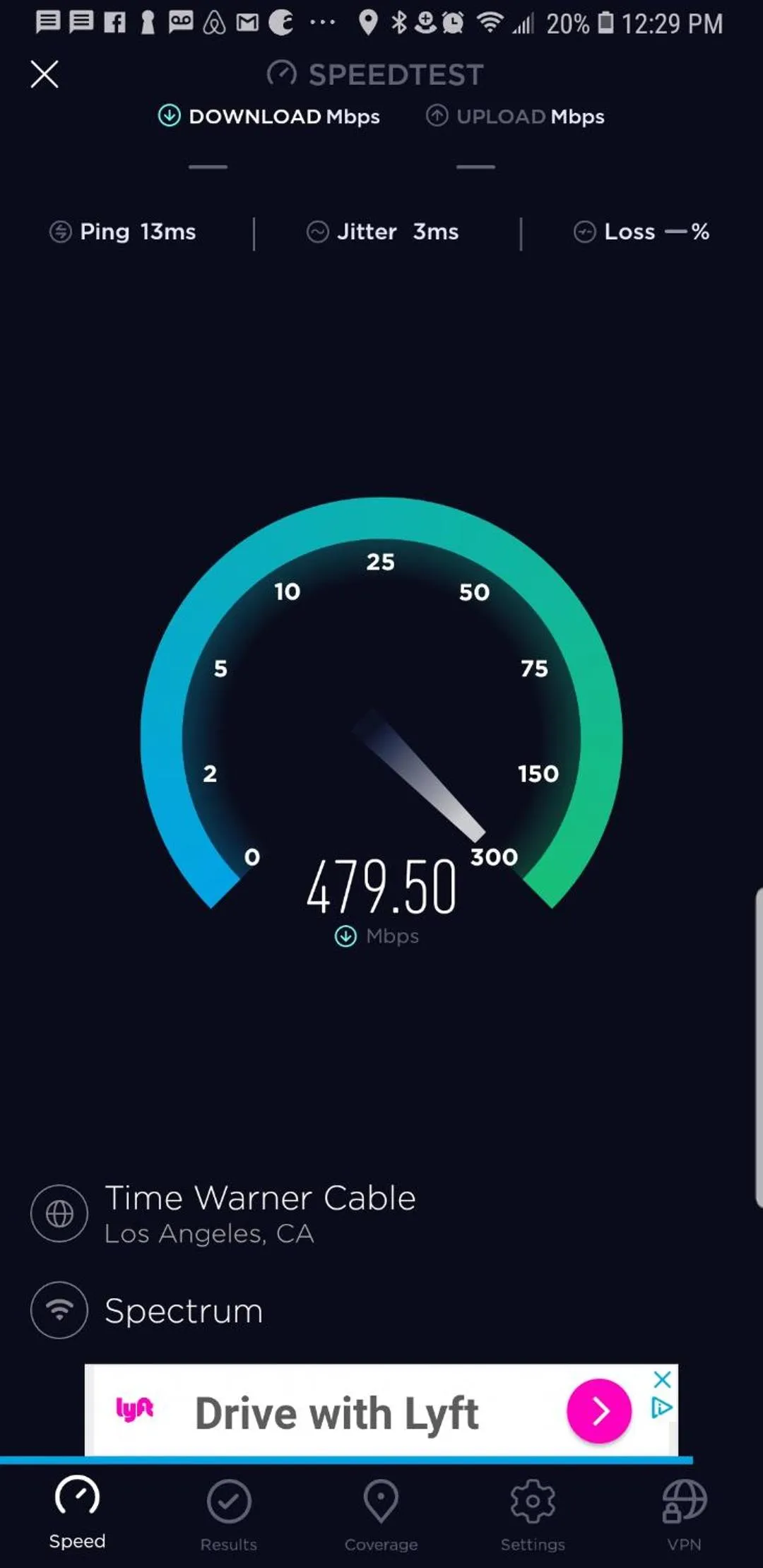Close the Lyft ad banner

pyautogui.click(x=662, y=1379)
